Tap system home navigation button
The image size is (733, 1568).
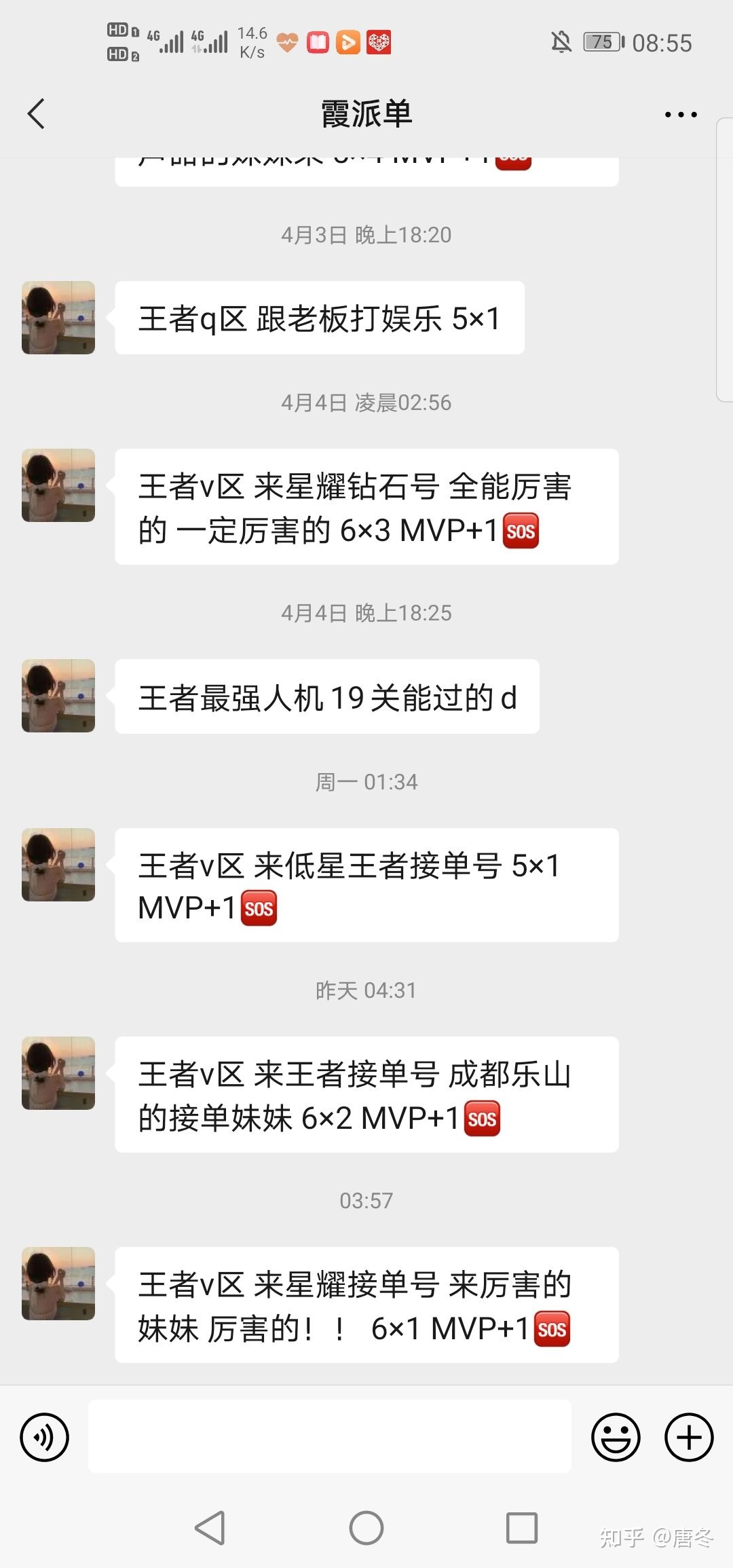(366, 1528)
